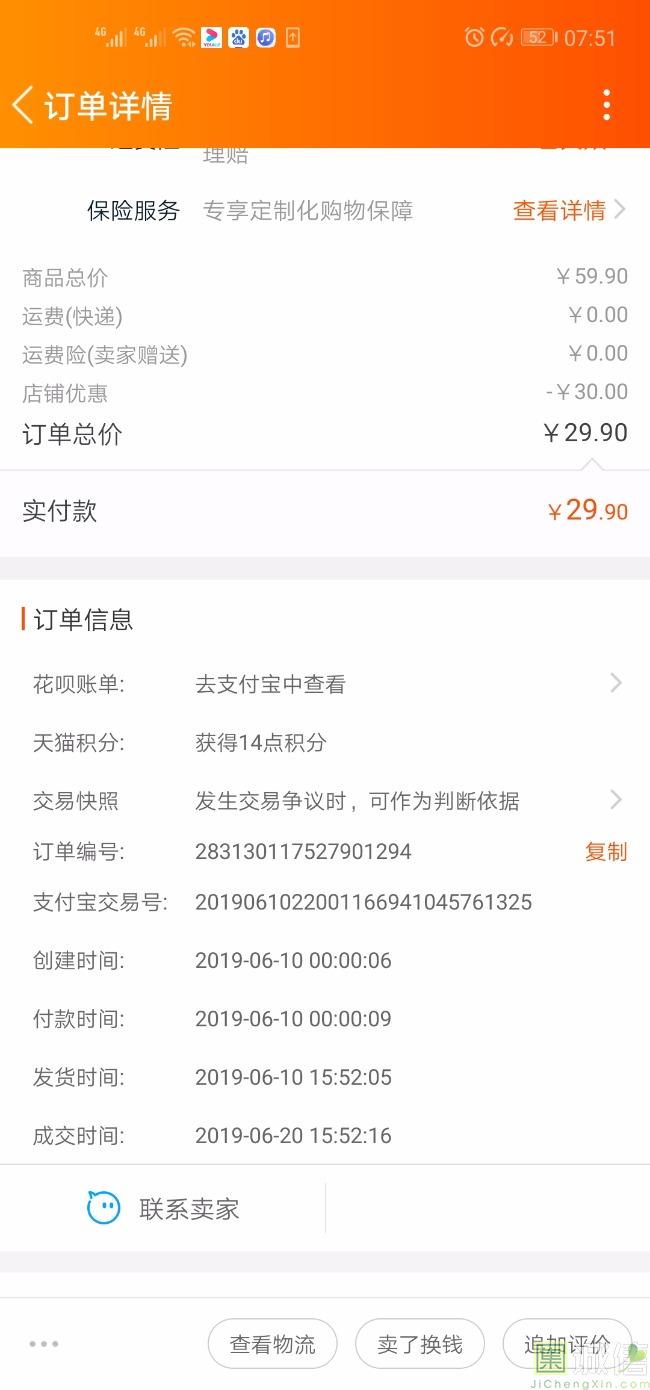Open the 花呗账单 row
The height and width of the screenshot is (1390, 650).
[x=325, y=684]
